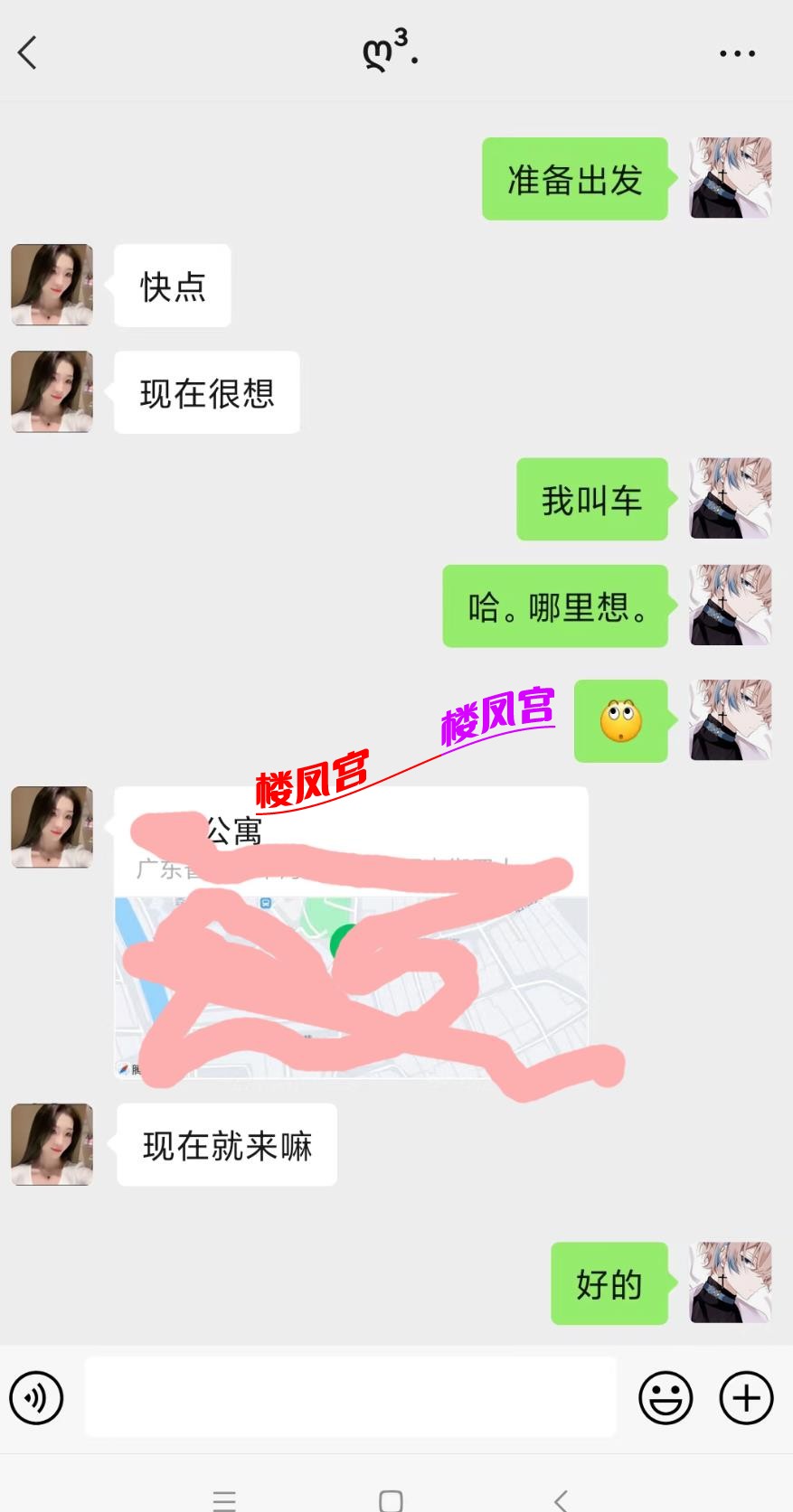Open the attachment menu with the plus icon
The width and height of the screenshot is (793, 1512).
pyautogui.click(x=744, y=1397)
